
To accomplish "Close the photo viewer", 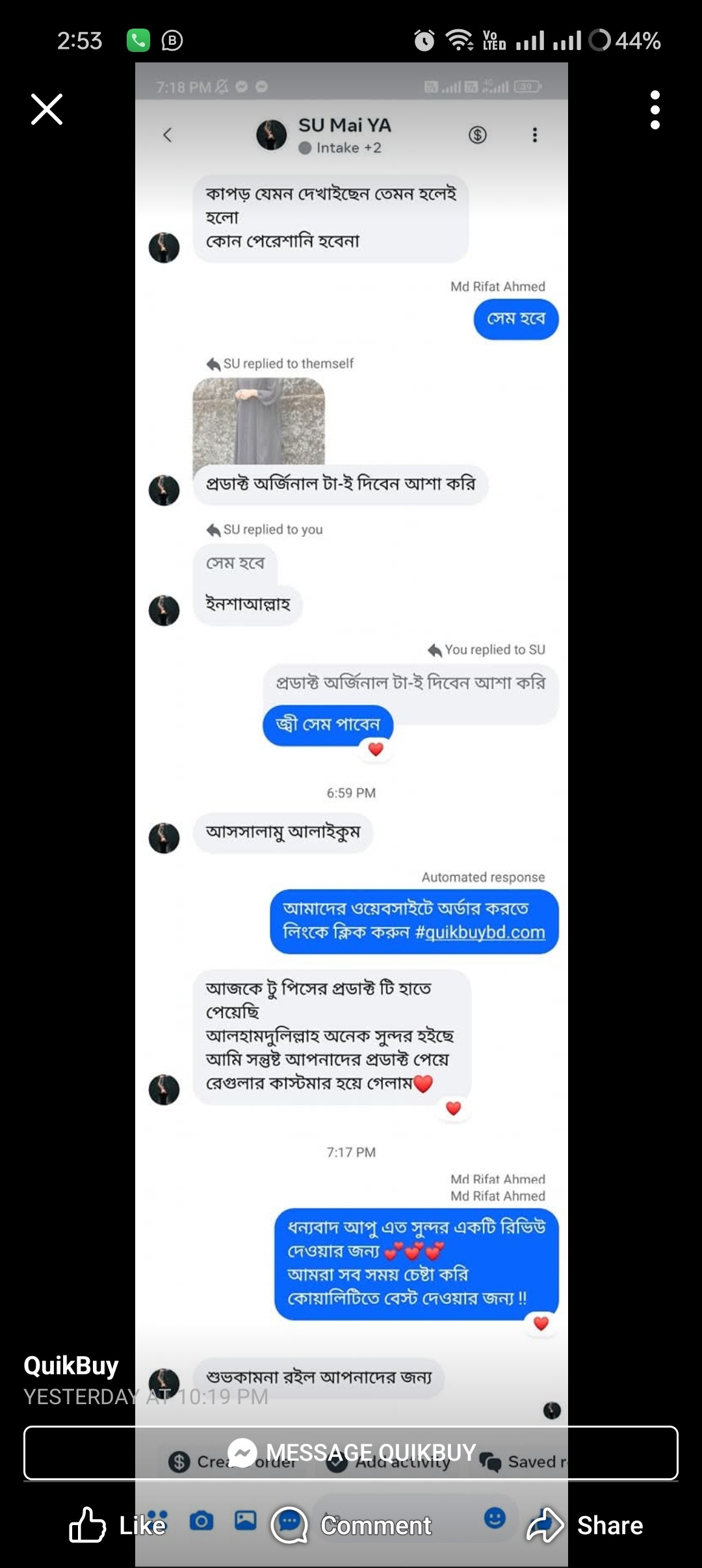I will [47, 109].
